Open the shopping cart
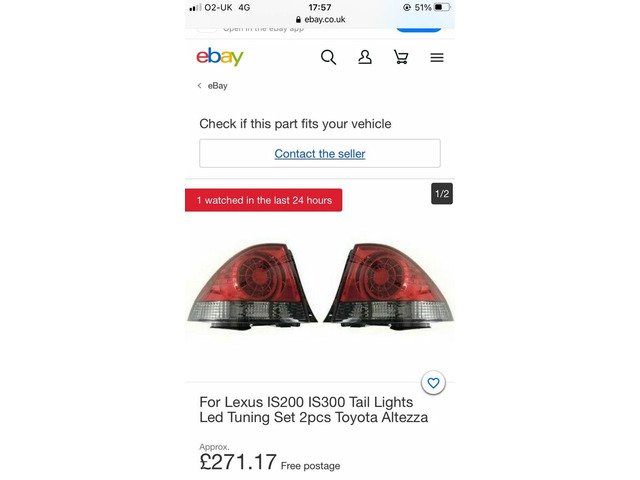640x480 pixels. click(401, 57)
